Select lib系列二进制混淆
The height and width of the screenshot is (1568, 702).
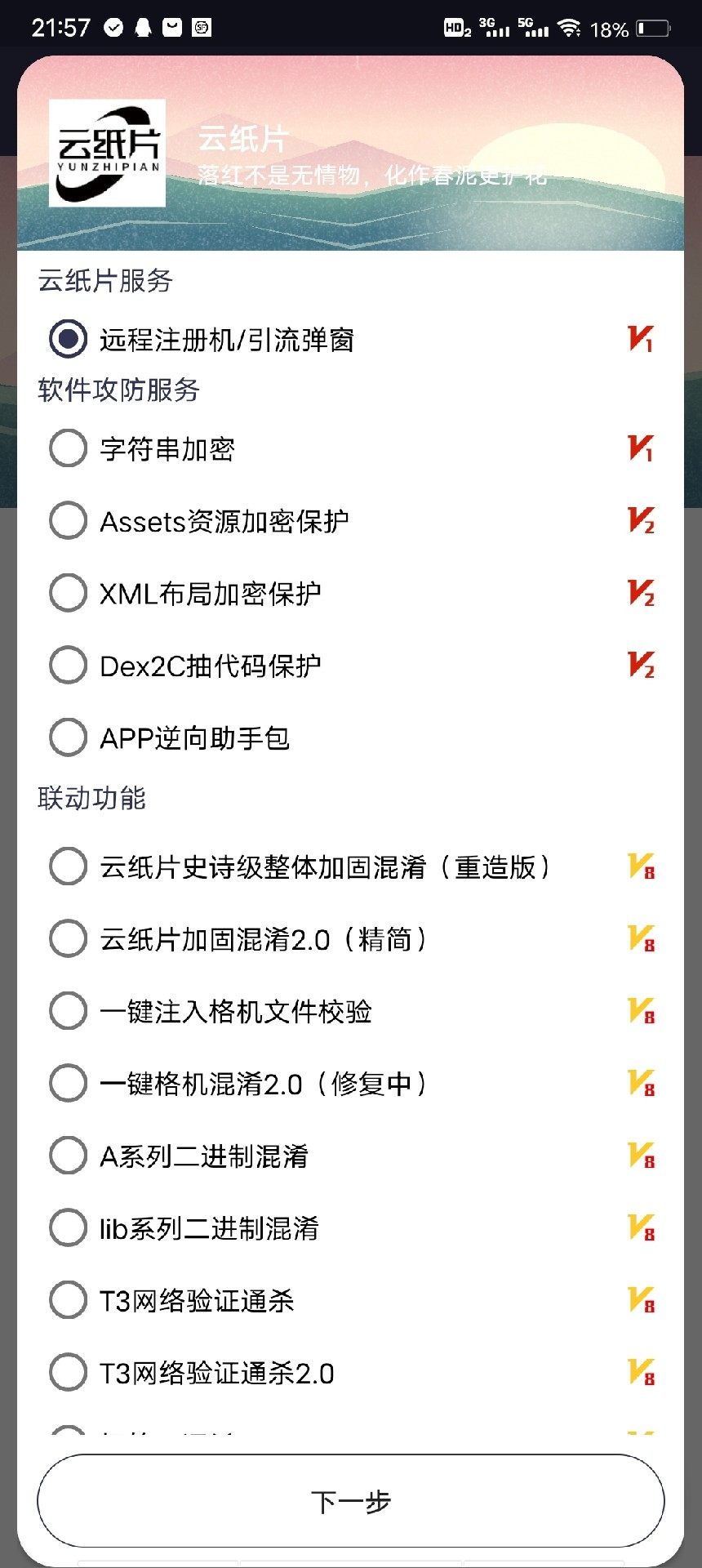pyautogui.click(x=69, y=1227)
